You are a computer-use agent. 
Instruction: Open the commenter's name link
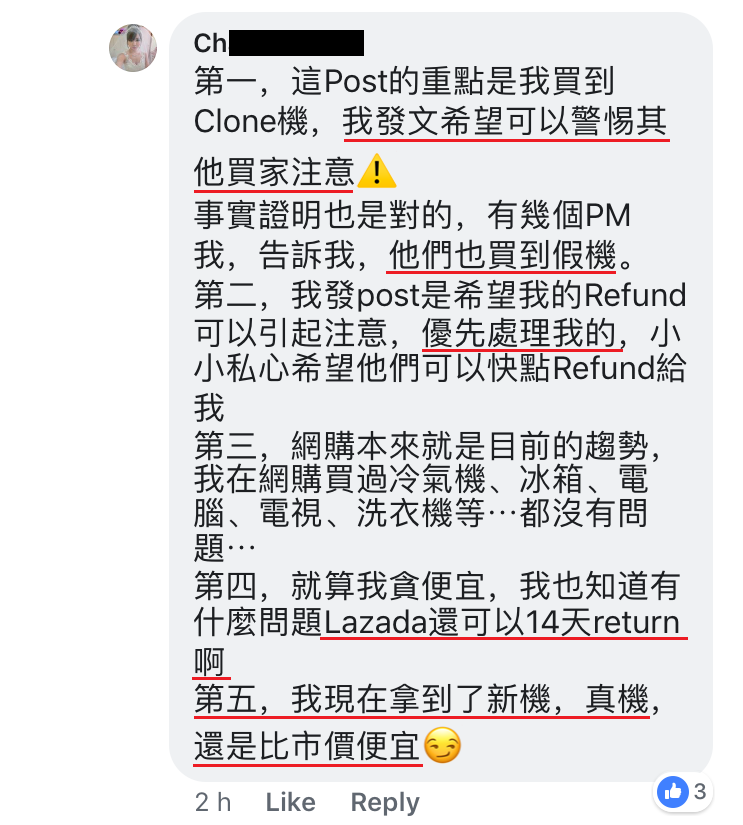point(279,43)
